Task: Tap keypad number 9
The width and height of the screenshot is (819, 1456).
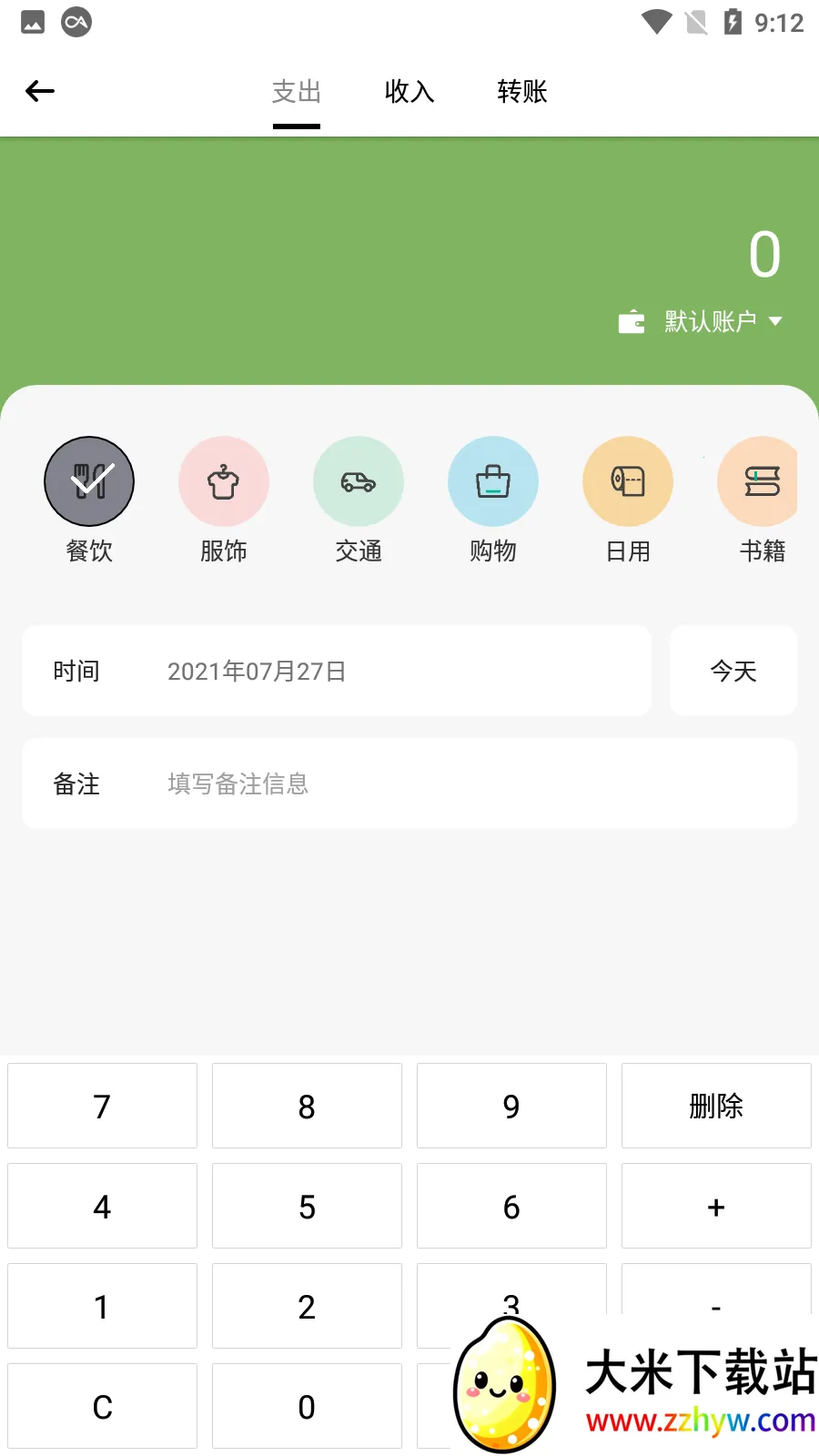Action: coord(511,1106)
